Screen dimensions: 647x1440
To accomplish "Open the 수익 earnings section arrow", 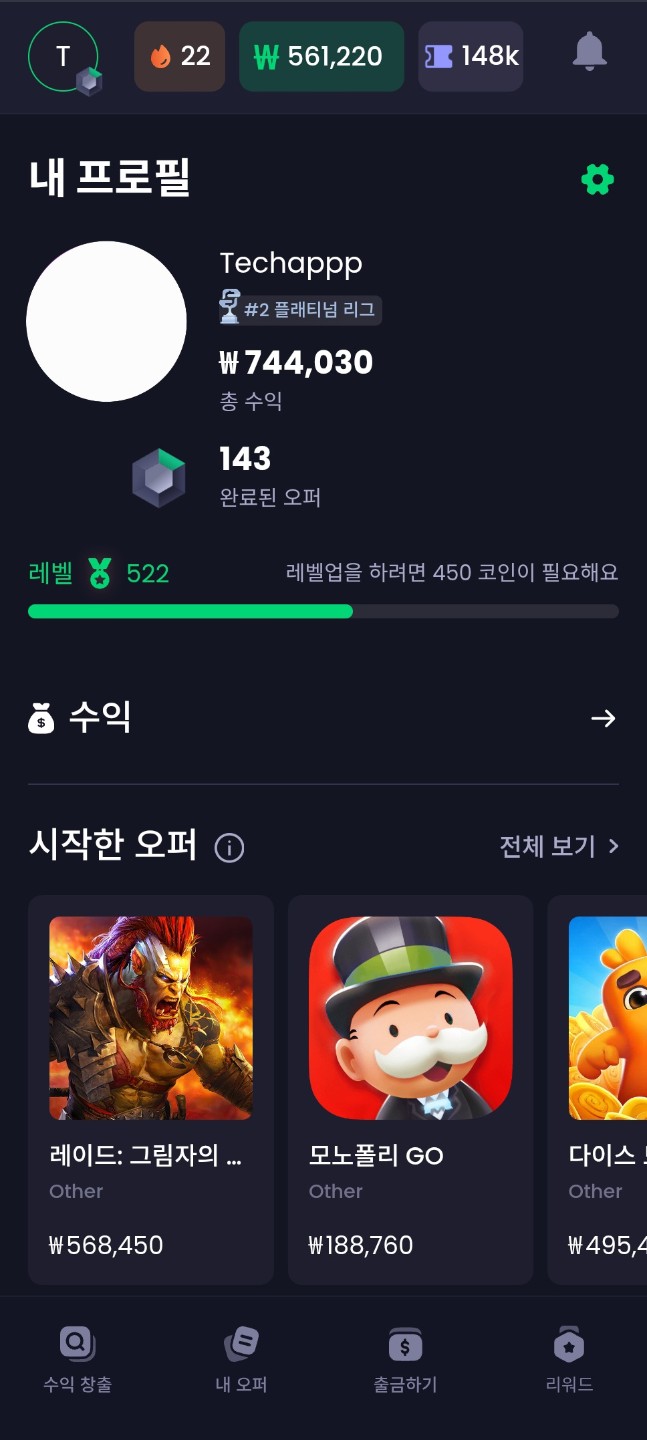I will (x=603, y=718).
